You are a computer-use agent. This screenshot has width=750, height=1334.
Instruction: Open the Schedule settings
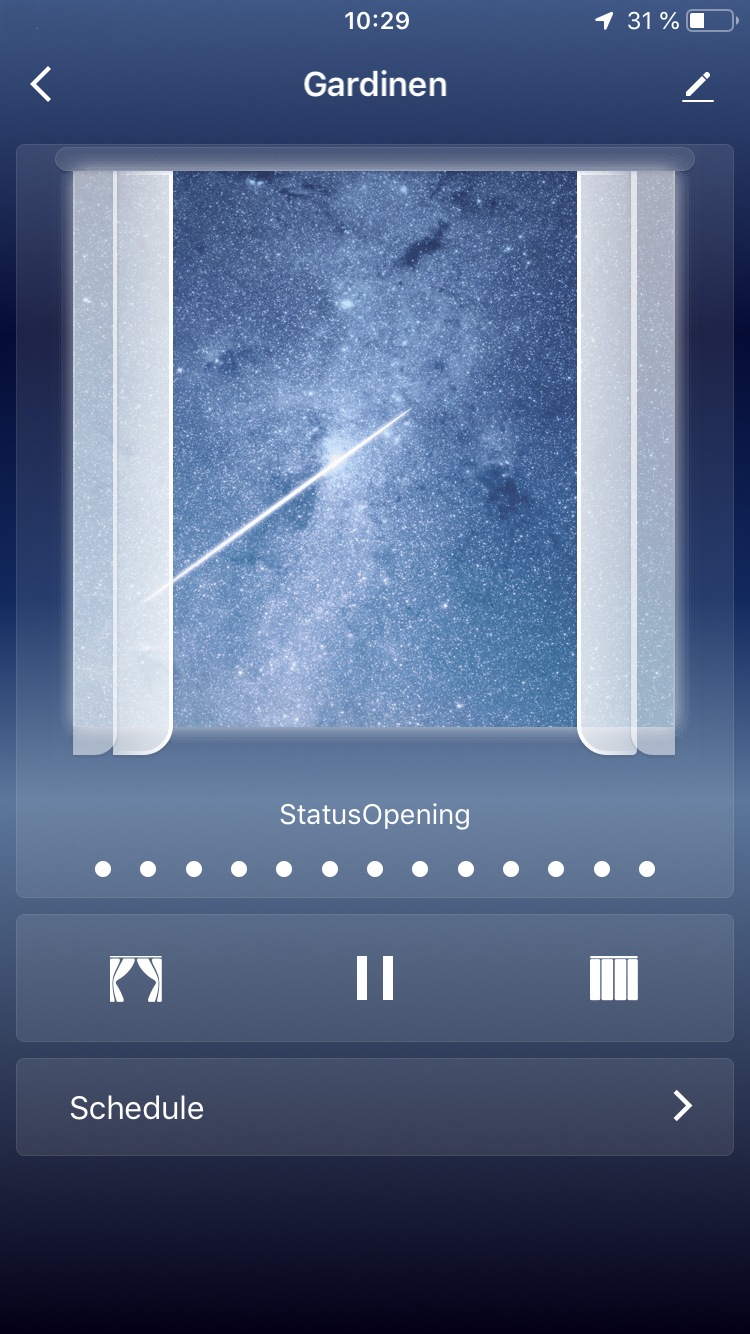pyautogui.click(x=375, y=1107)
